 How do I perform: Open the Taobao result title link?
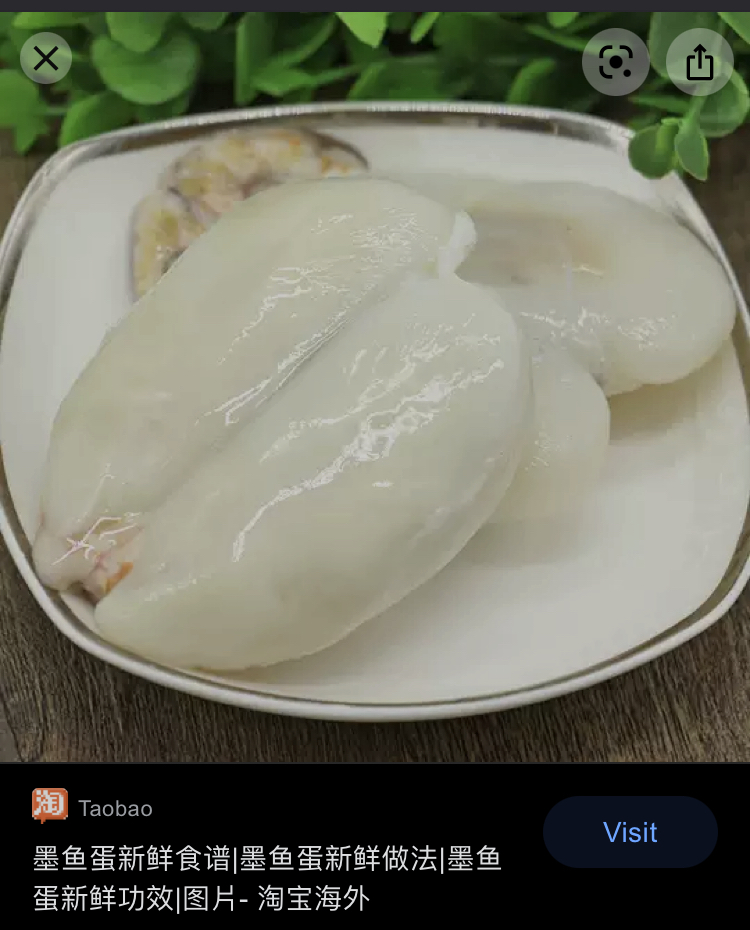click(x=267, y=878)
